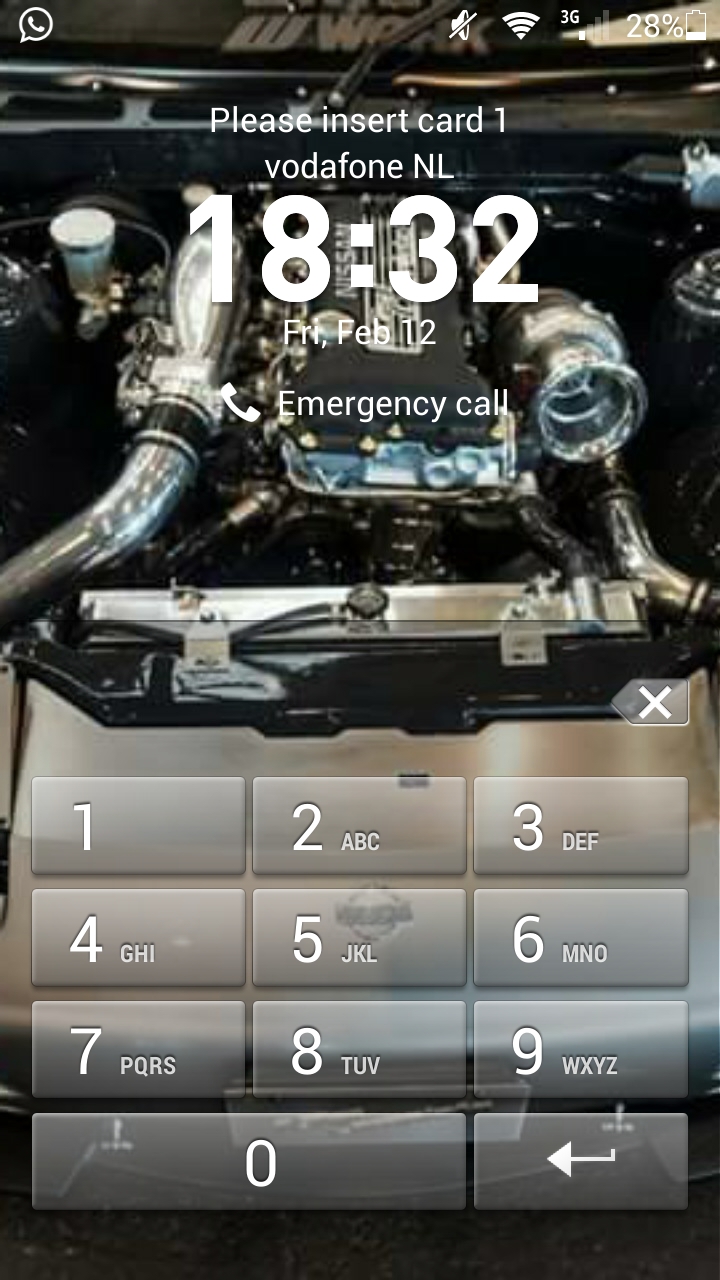The height and width of the screenshot is (1280, 720).
Task: Enter digit 9 WXYZ on the keypad
Action: (x=581, y=1050)
